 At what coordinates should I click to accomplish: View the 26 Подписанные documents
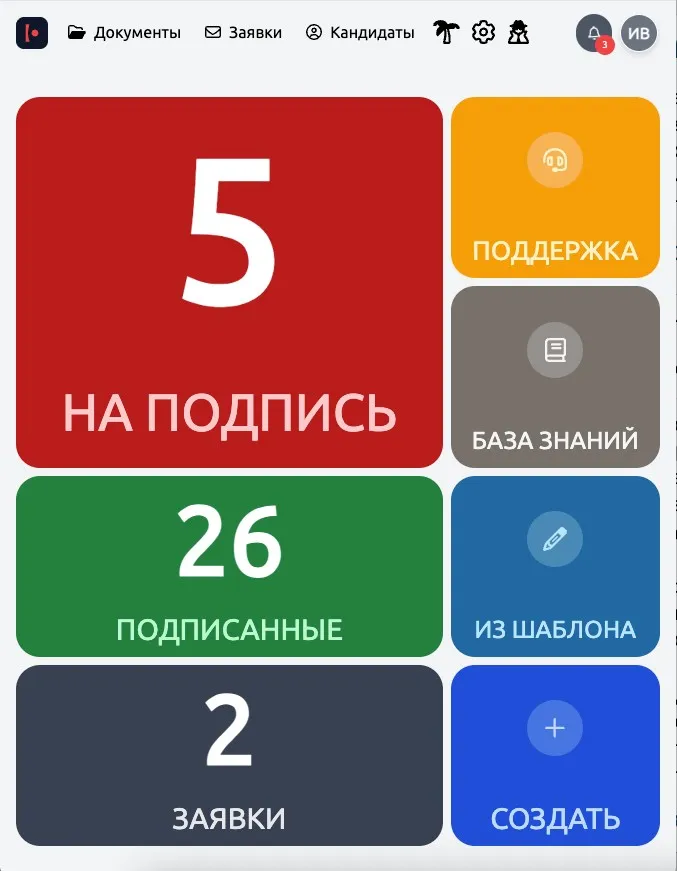coord(229,566)
